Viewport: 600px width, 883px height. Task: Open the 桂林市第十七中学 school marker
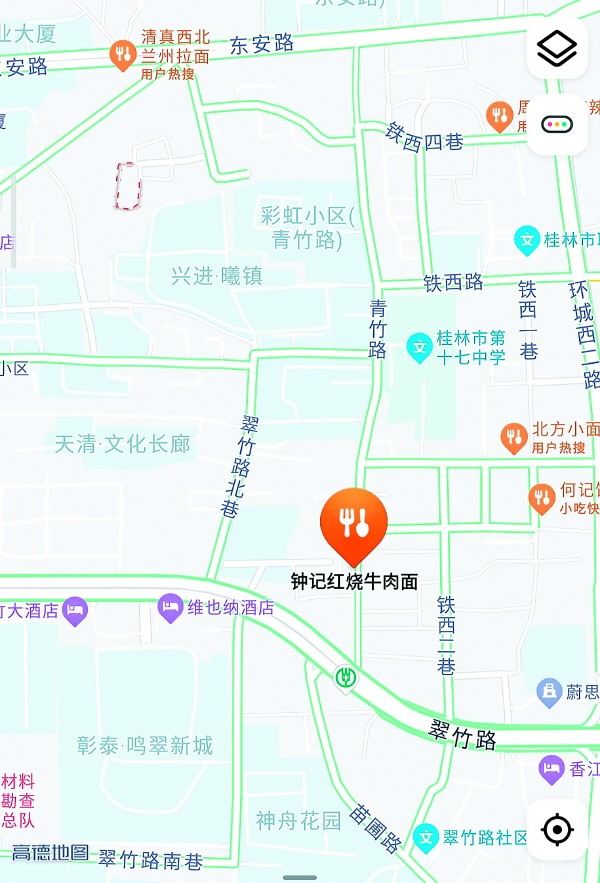tap(421, 348)
